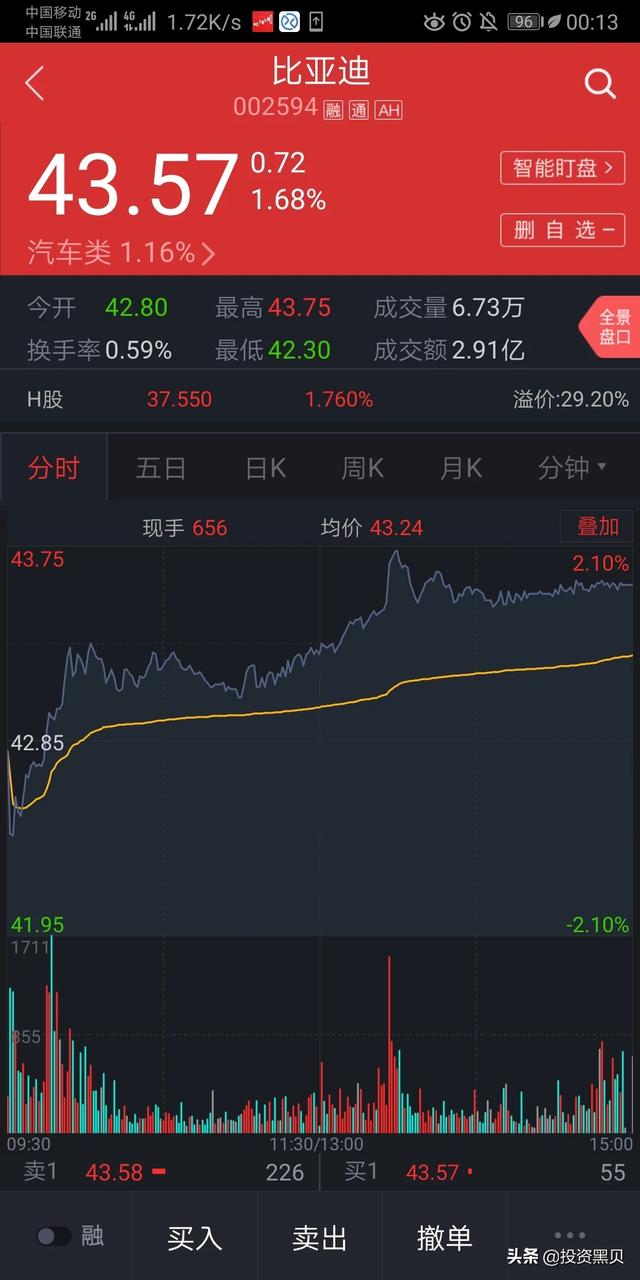The height and width of the screenshot is (1280, 640).
Task: Select the 周K chart tab
Action: (x=363, y=468)
